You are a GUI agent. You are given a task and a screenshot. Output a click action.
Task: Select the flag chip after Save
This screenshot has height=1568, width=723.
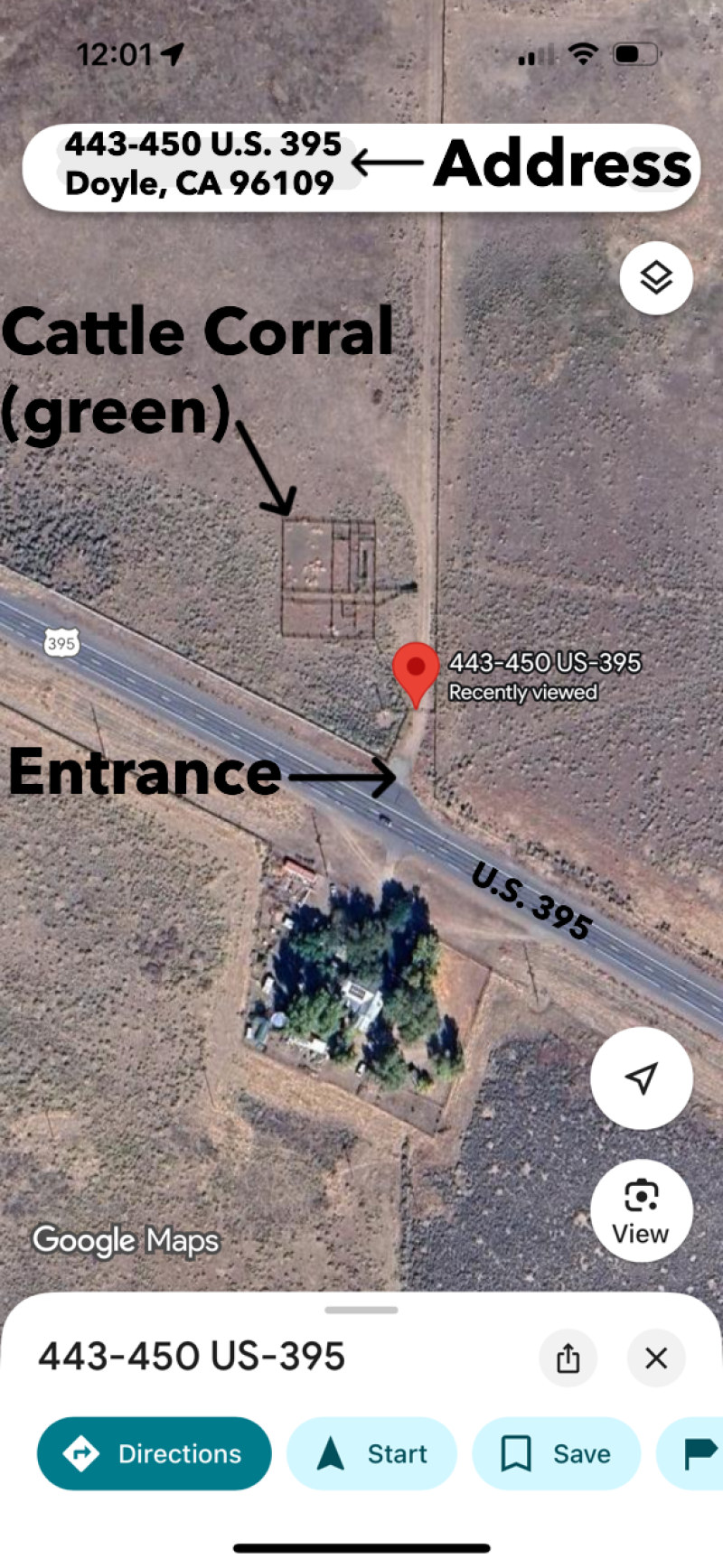(698, 1453)
